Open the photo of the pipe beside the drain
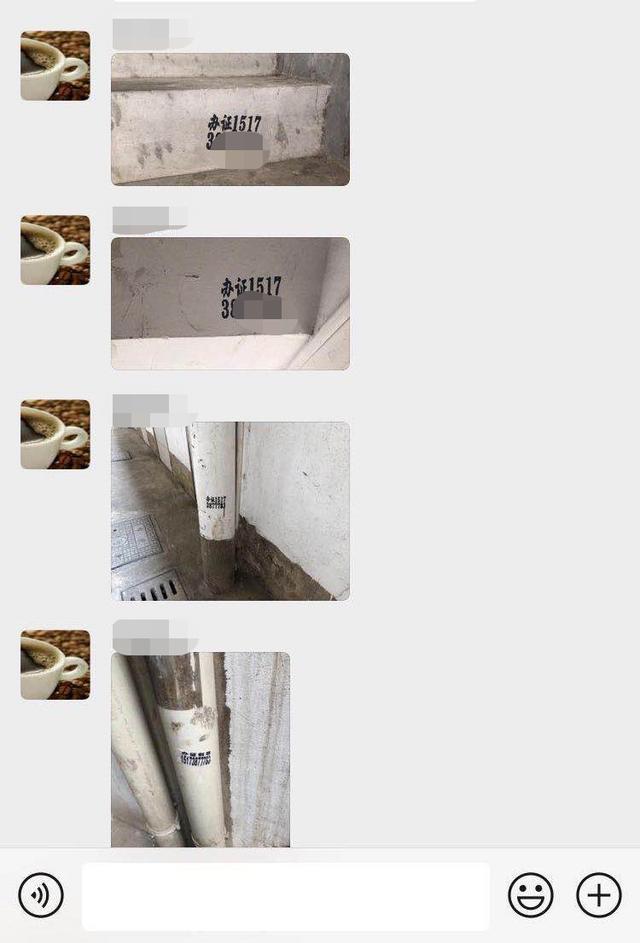640x943 pixels. 230,511
